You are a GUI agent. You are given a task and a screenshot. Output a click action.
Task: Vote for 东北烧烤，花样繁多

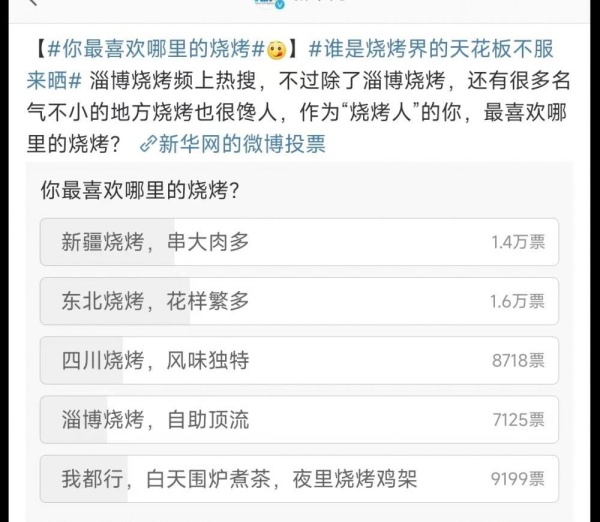[x=299, y=301]
